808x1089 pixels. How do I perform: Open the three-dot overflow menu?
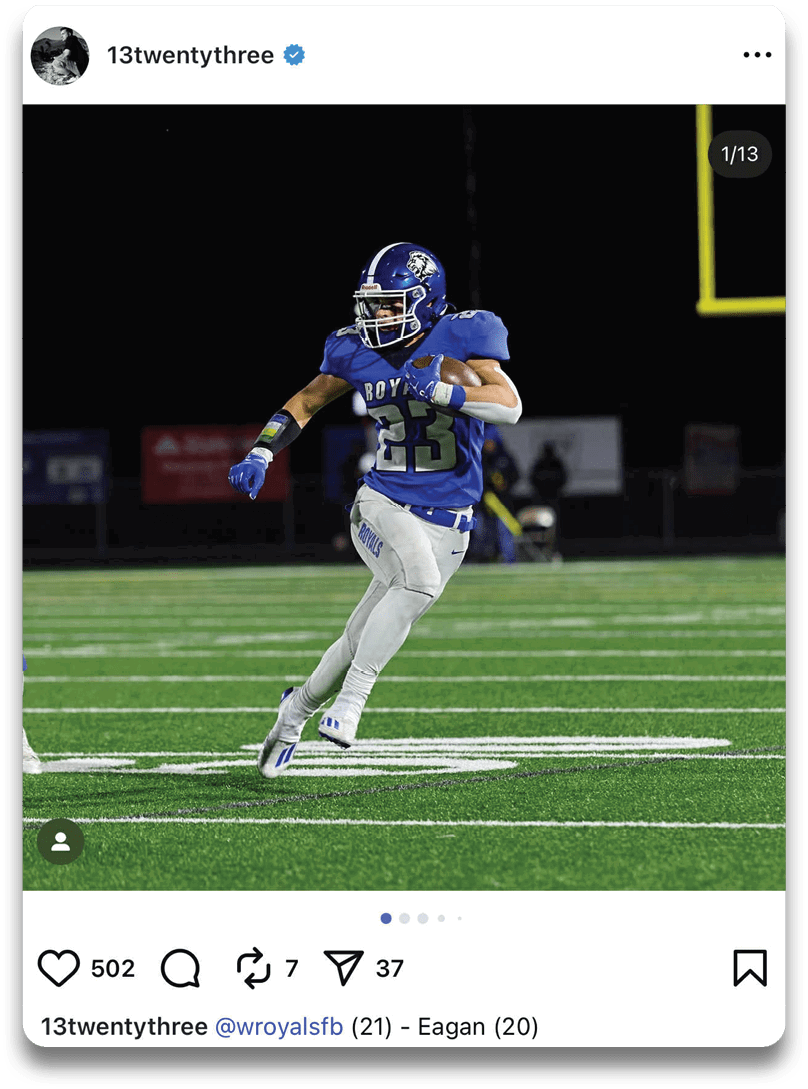click(x=757, y=55)
